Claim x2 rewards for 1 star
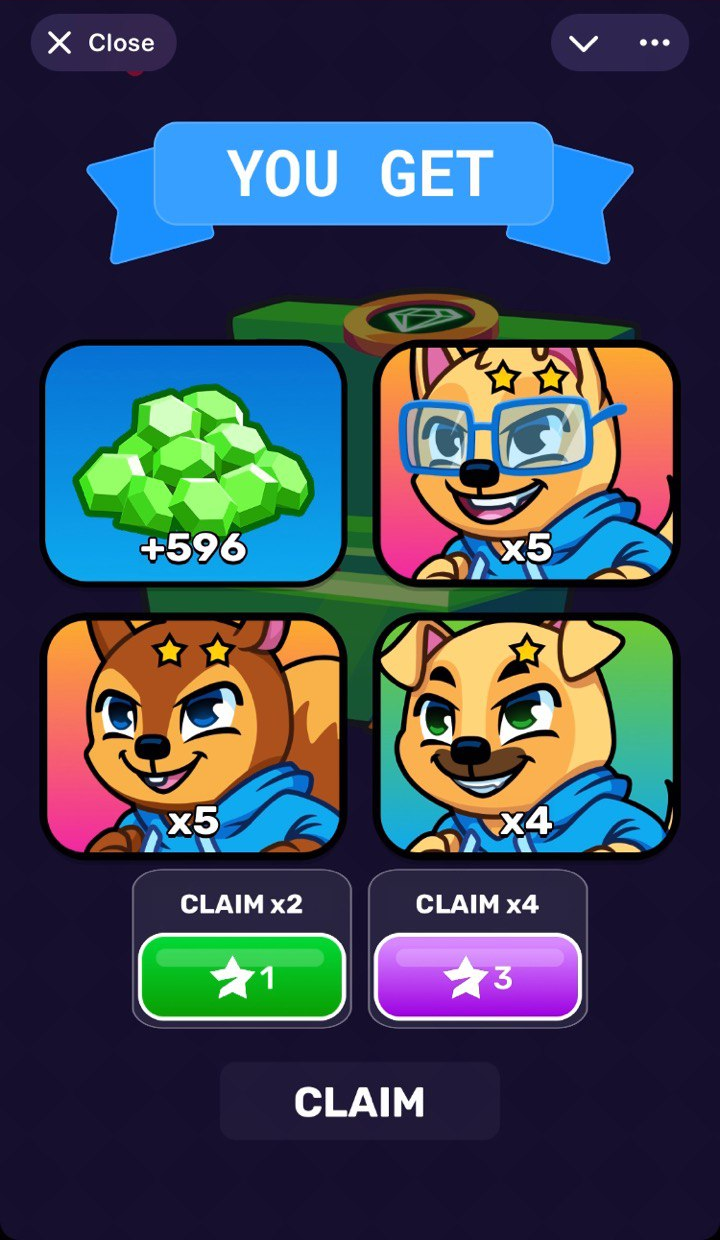The height and width of the screenshot is (1240, 720). pyautogui.click(x=242, y=977)
